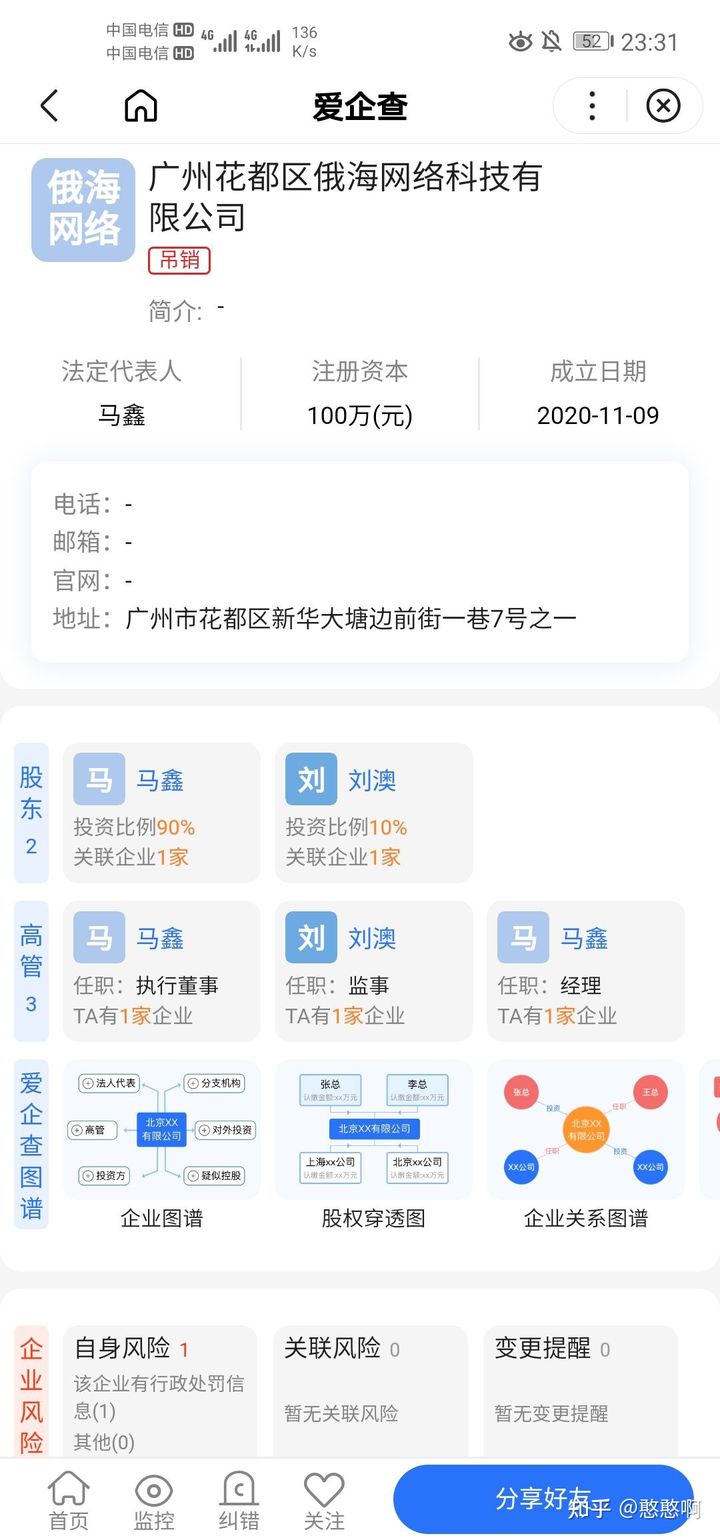
Task: Tap the 俄海网络 company logo
Action: 82,209
